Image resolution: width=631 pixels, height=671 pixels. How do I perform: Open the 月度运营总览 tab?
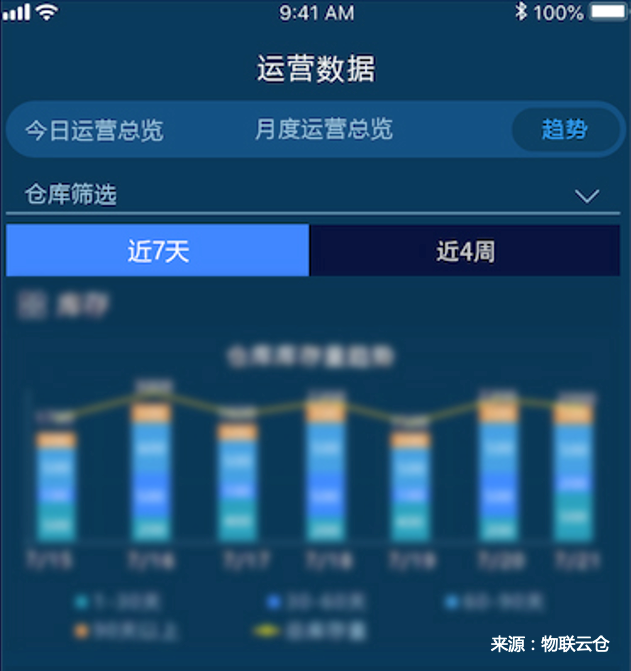coord(323,130)
